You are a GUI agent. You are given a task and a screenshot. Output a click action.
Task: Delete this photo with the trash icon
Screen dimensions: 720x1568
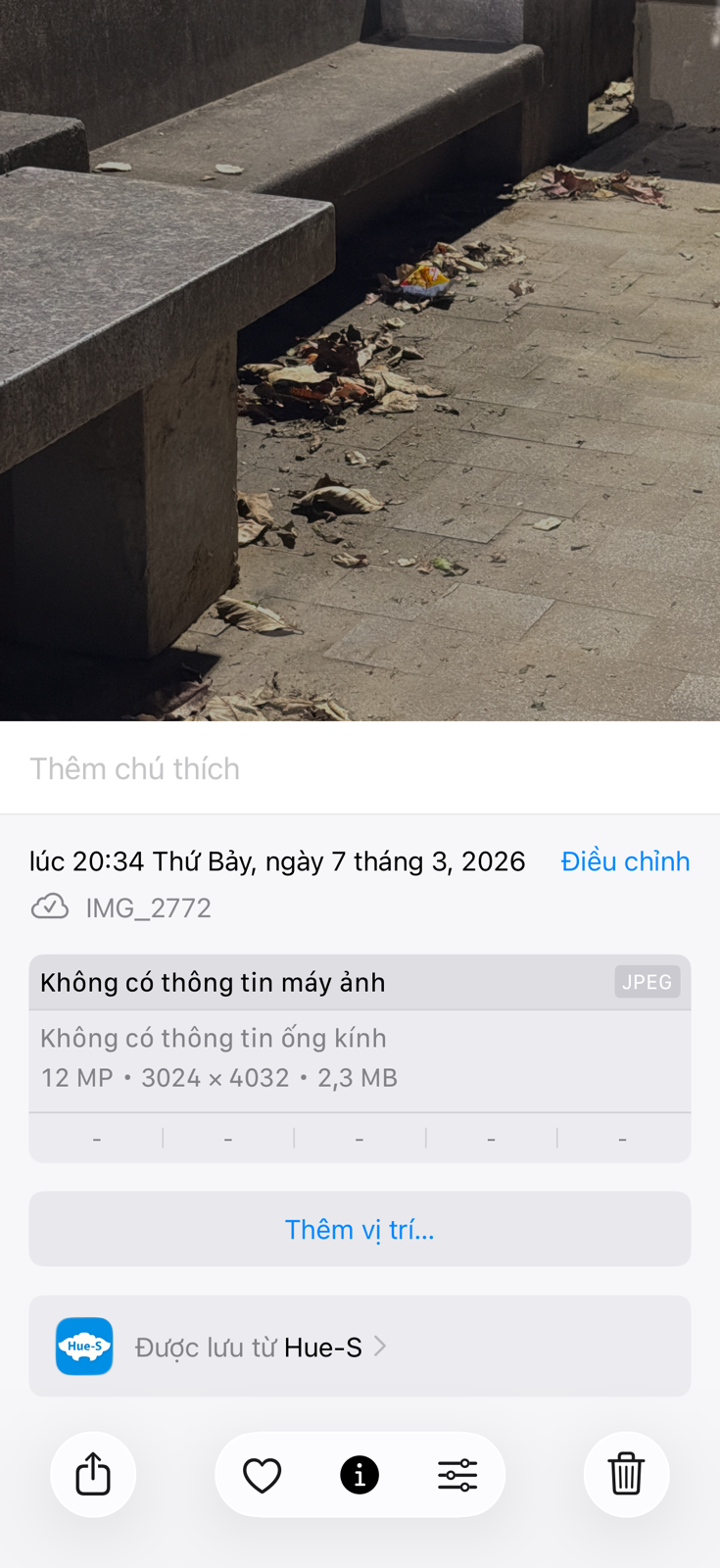(626, 1474)
